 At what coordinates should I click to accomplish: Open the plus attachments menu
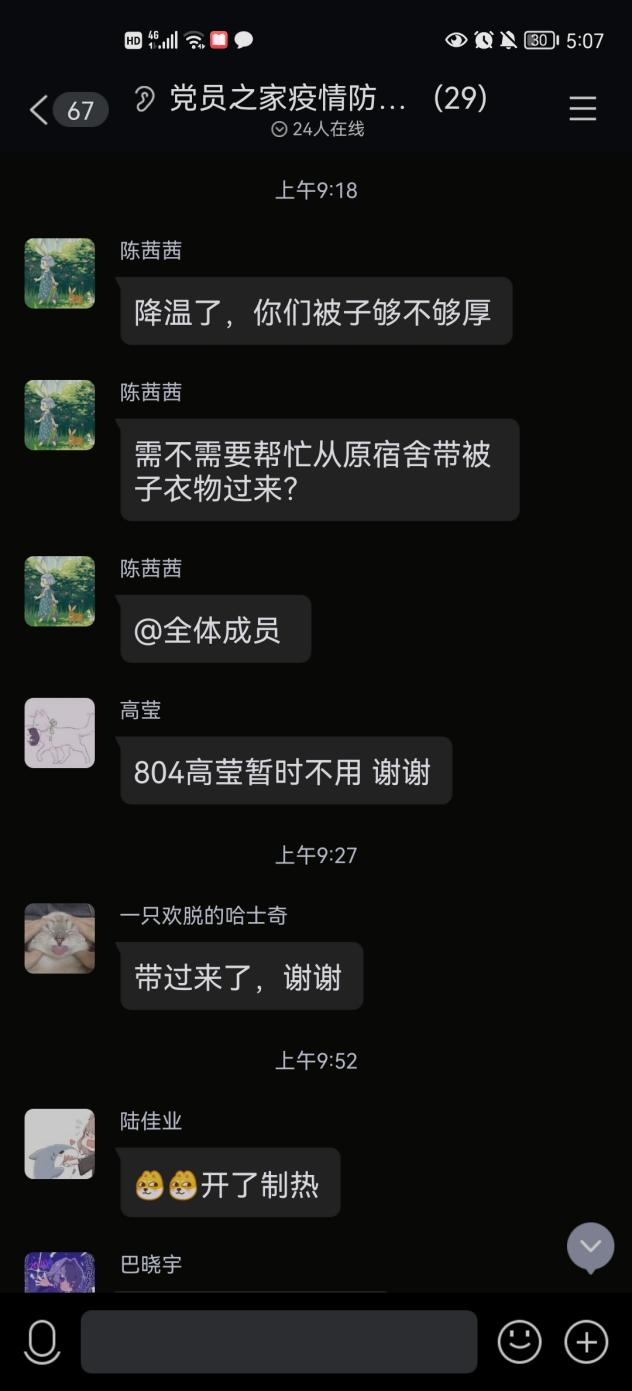pos(586,1341)
